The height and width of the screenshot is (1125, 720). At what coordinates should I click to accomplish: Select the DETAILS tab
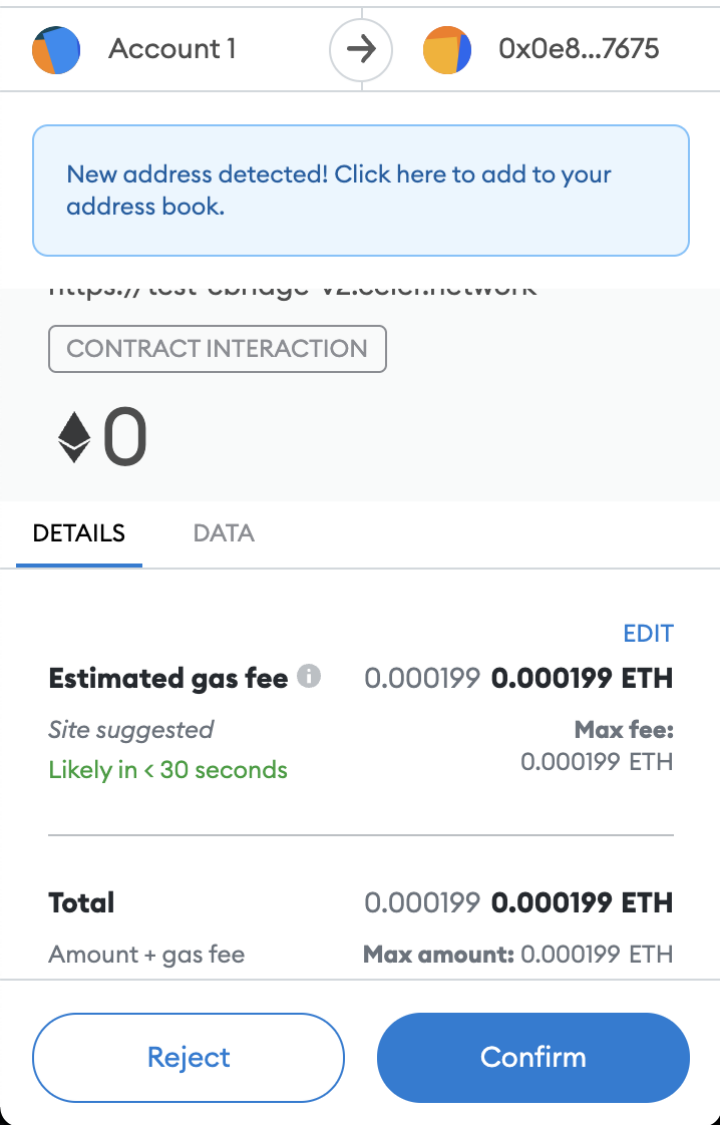tap(79, 533)
